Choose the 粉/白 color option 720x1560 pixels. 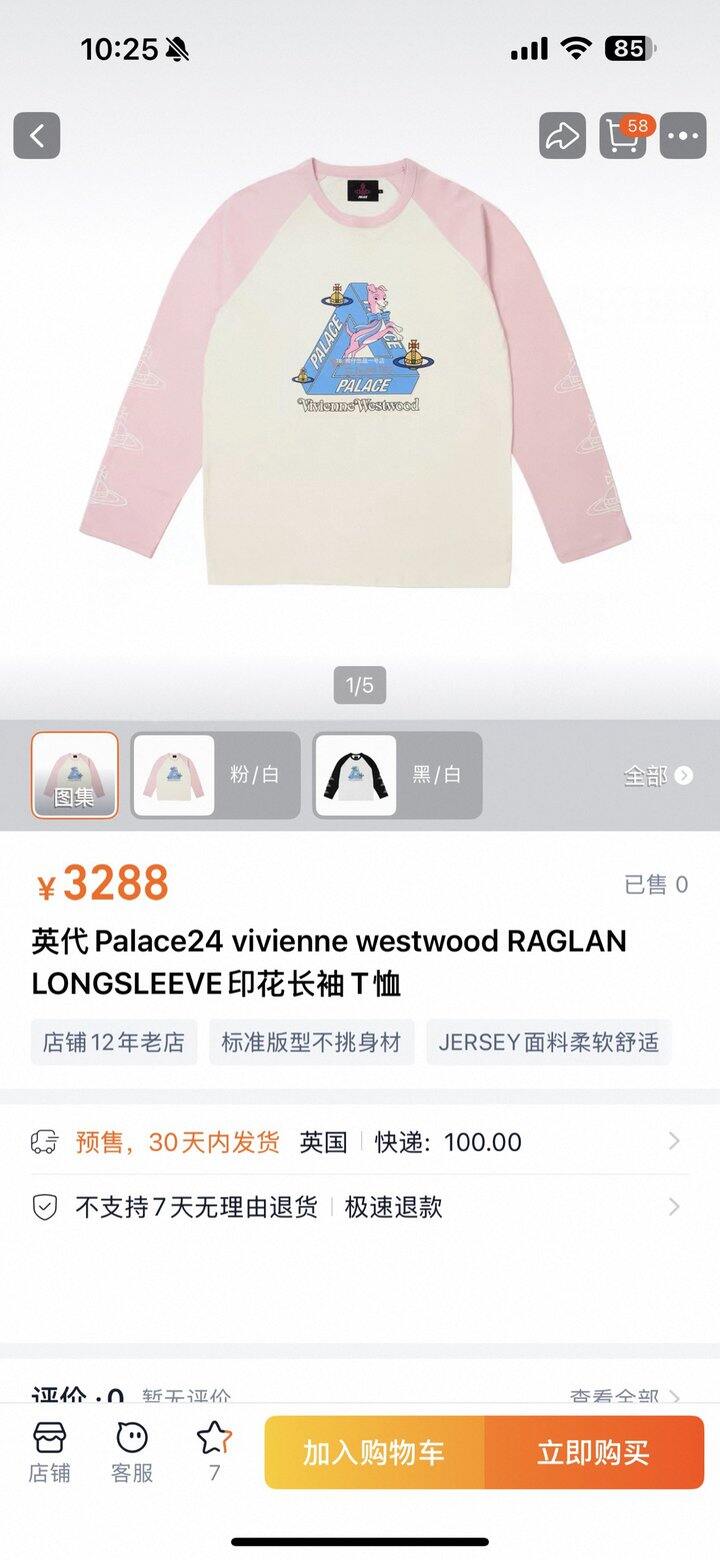[x=216, y=775]
